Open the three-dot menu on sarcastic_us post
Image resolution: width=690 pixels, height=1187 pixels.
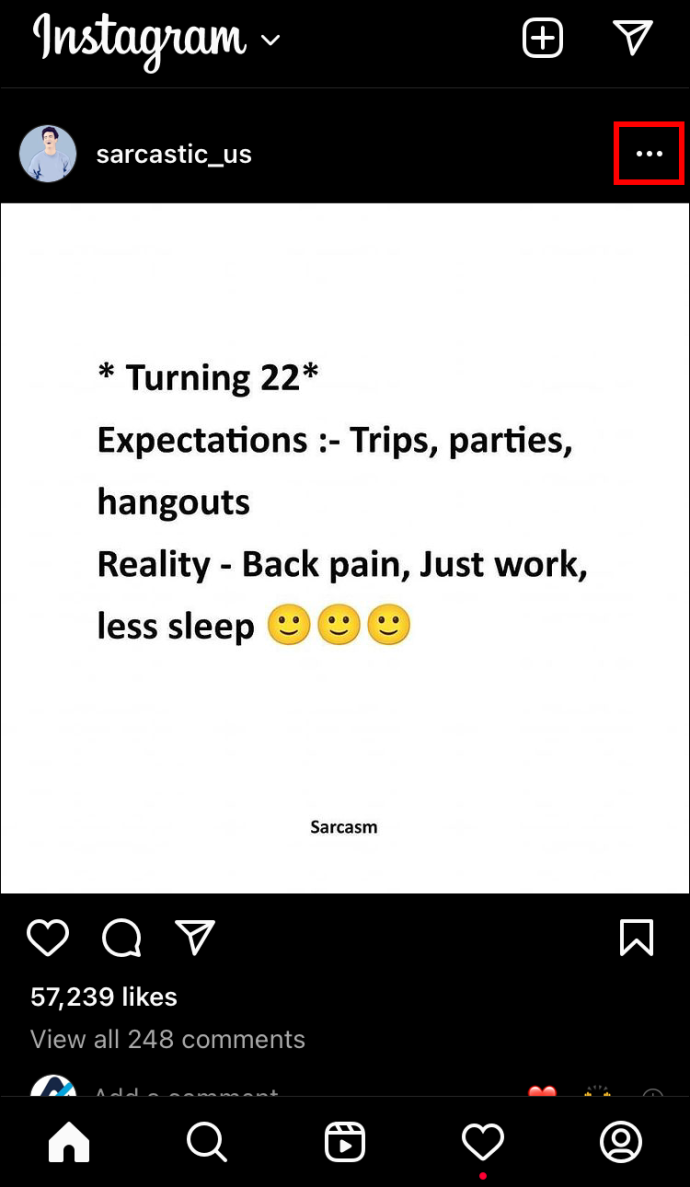pos(649,154)
